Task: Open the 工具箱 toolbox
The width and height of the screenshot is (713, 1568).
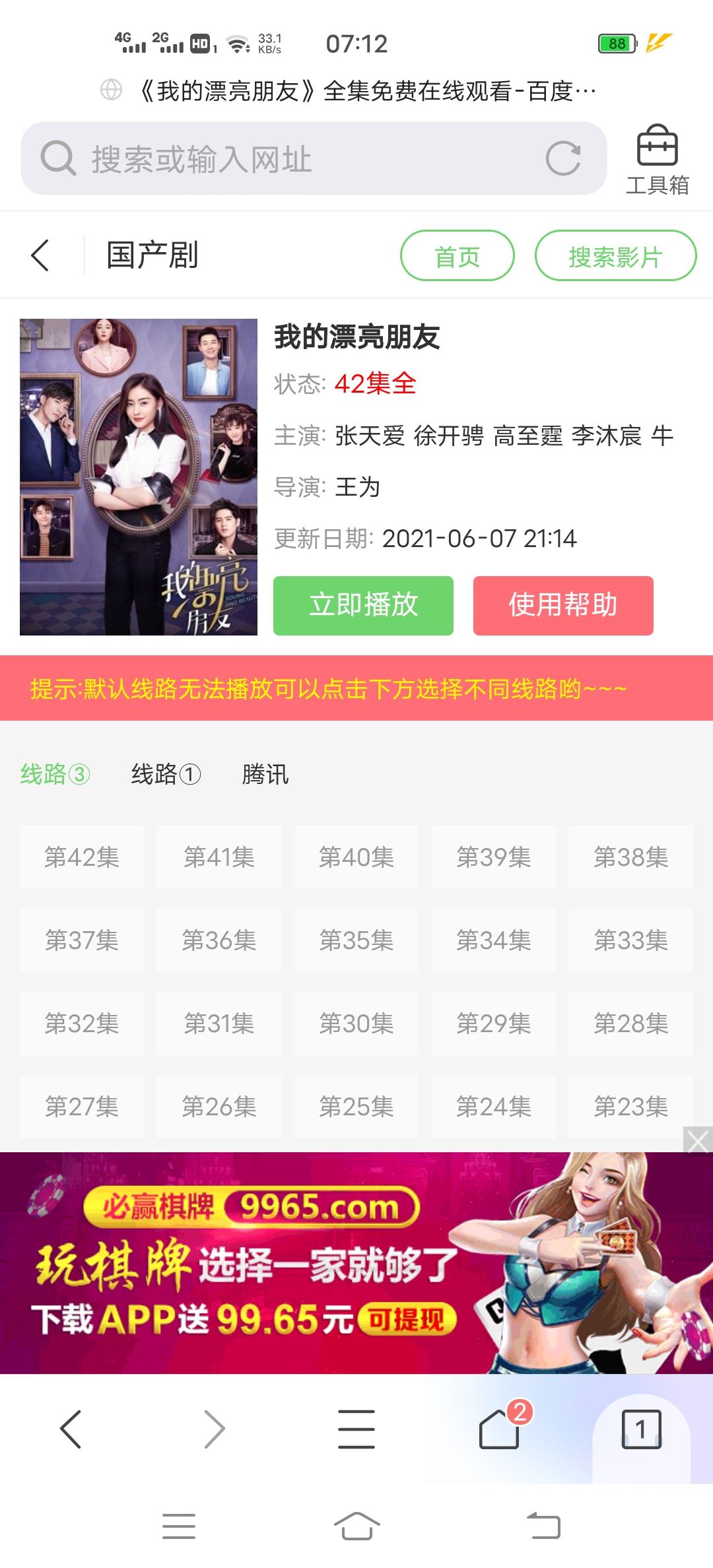Action: tap(657, 160)
